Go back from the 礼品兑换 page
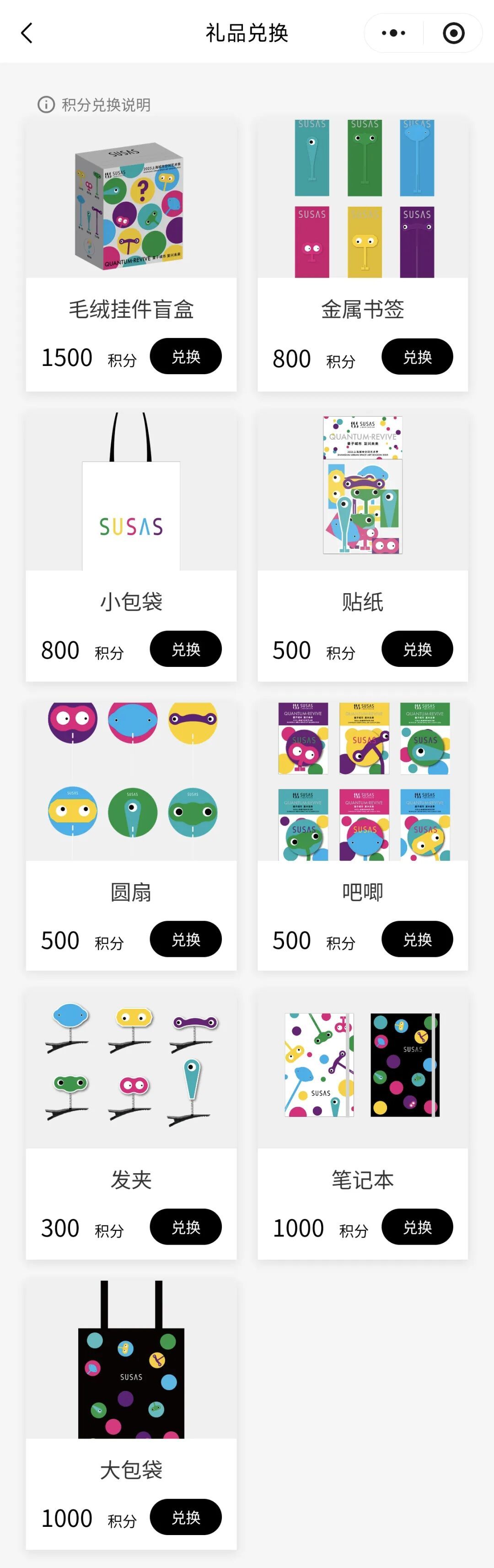Viewport: 494px width, 1568px height. coord(27,33)
